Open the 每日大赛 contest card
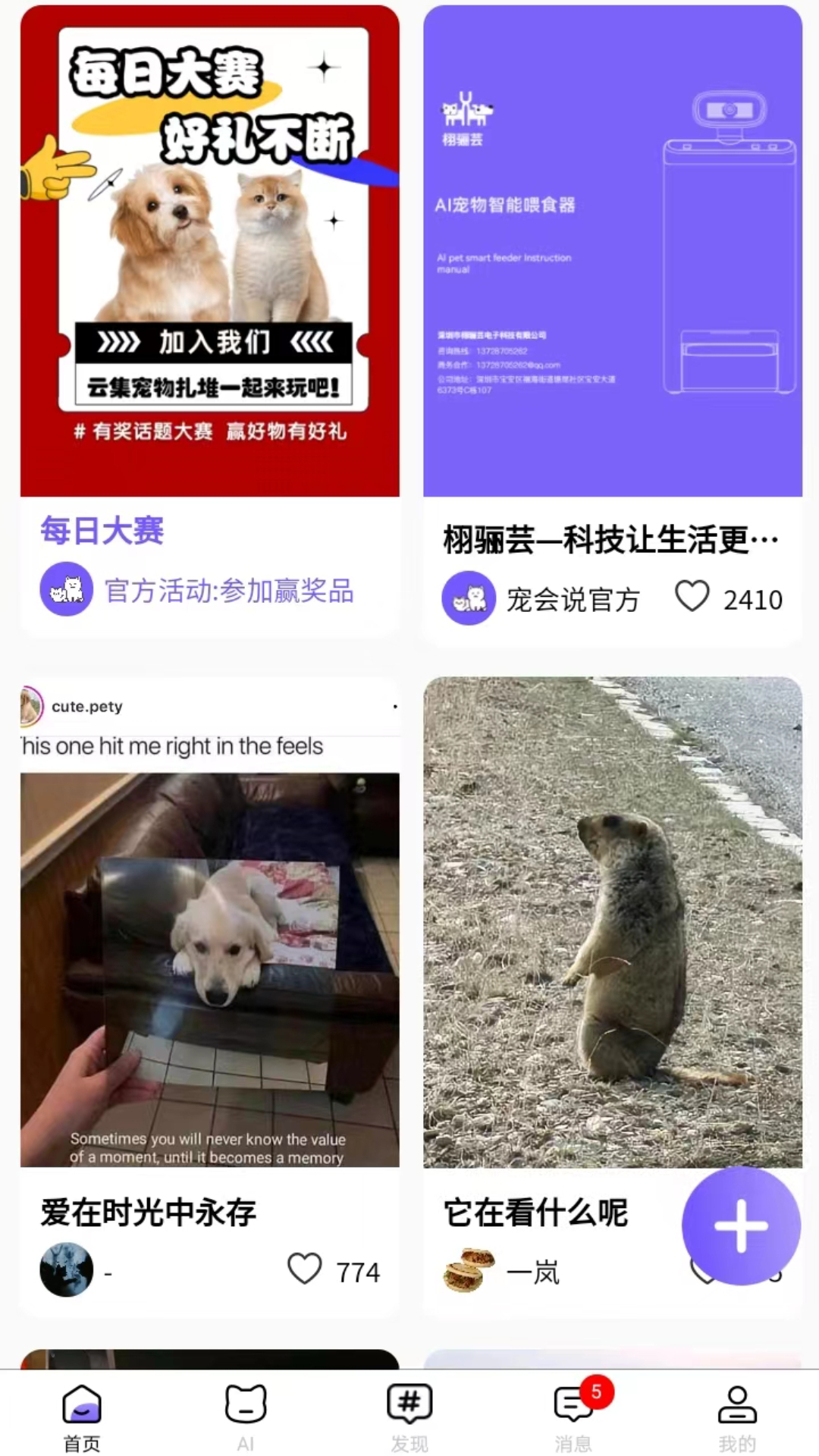The image size is (819, 1456). click(x=209, y=250)
